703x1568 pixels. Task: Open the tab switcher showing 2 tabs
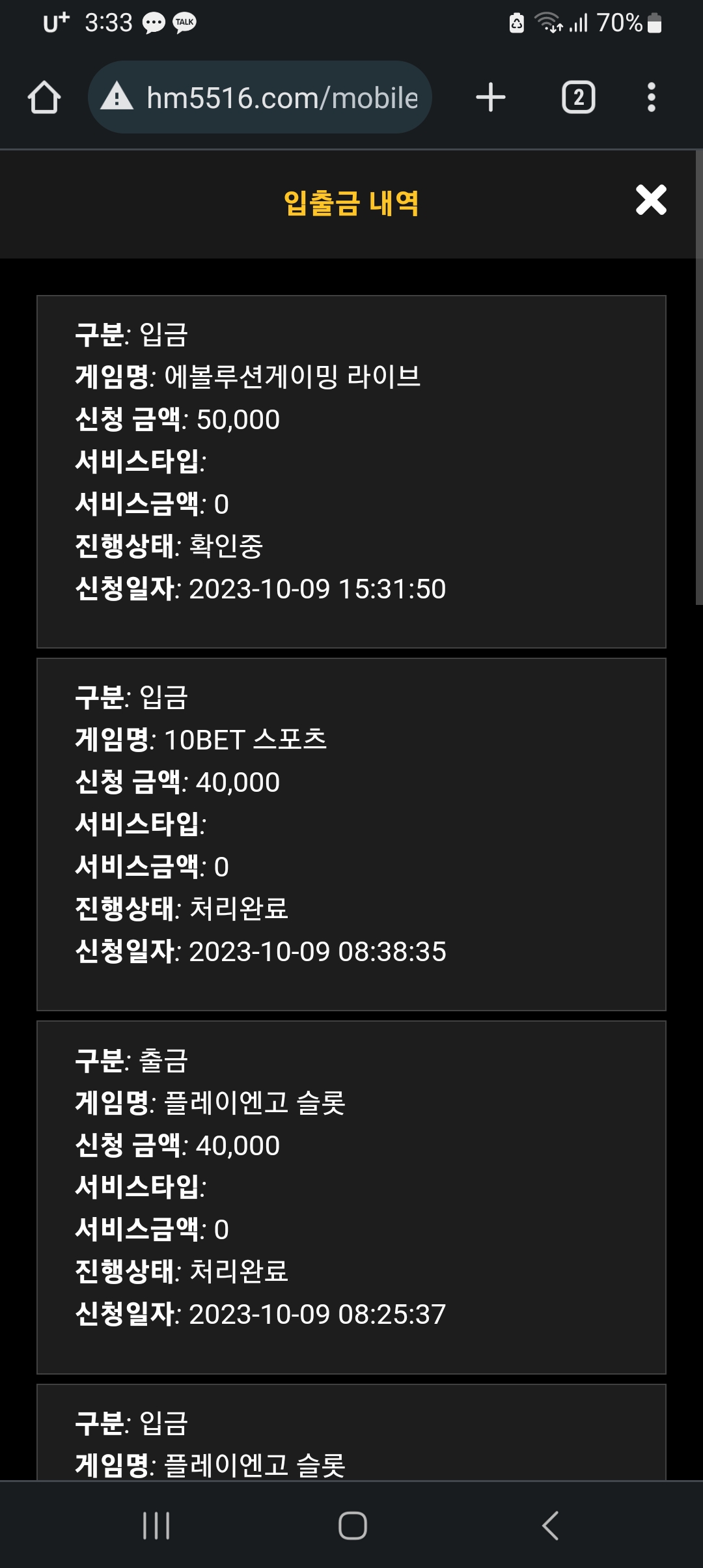pyautogui.click(x=578, y=98)
